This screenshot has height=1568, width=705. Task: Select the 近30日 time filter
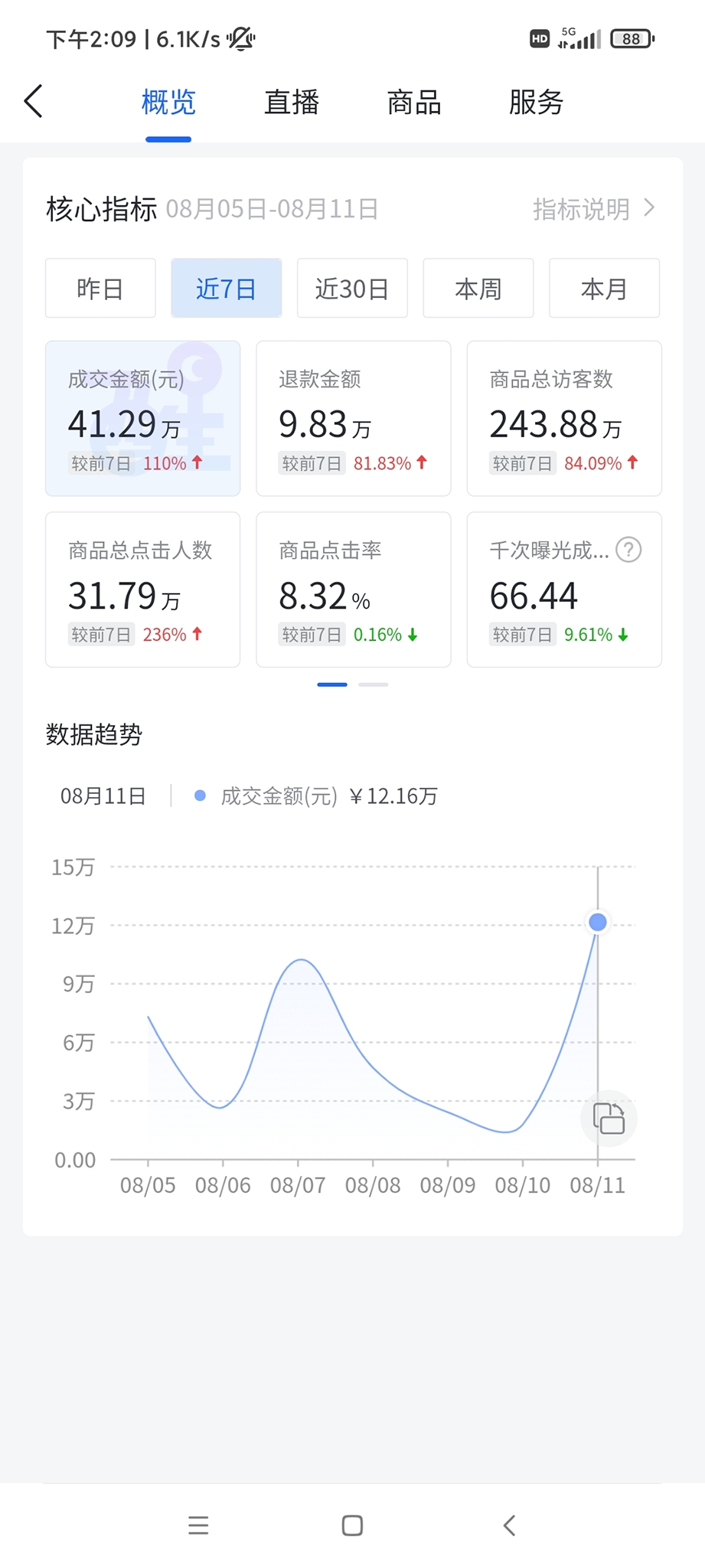pos(352,288)
